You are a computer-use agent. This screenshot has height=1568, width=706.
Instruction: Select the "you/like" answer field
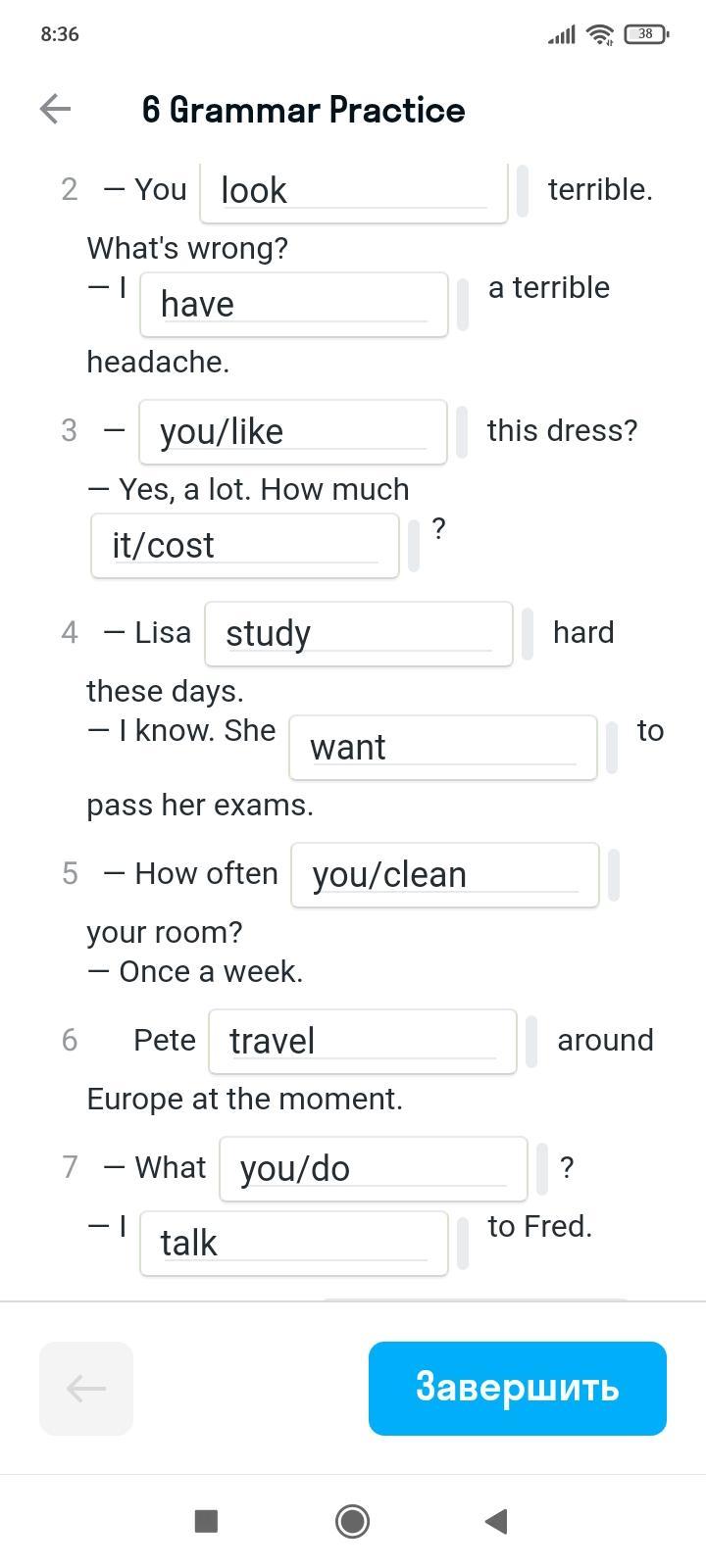pos(293,432)
